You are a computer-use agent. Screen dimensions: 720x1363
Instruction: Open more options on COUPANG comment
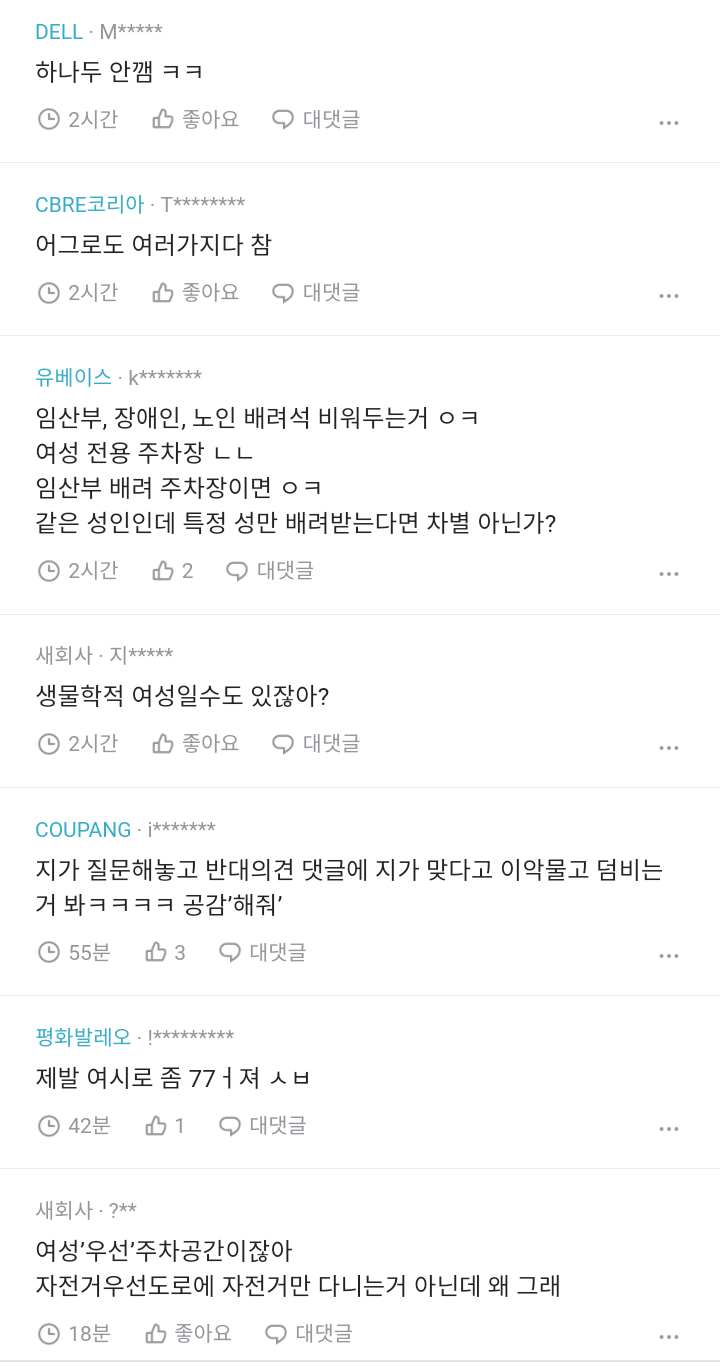(668, 955)
